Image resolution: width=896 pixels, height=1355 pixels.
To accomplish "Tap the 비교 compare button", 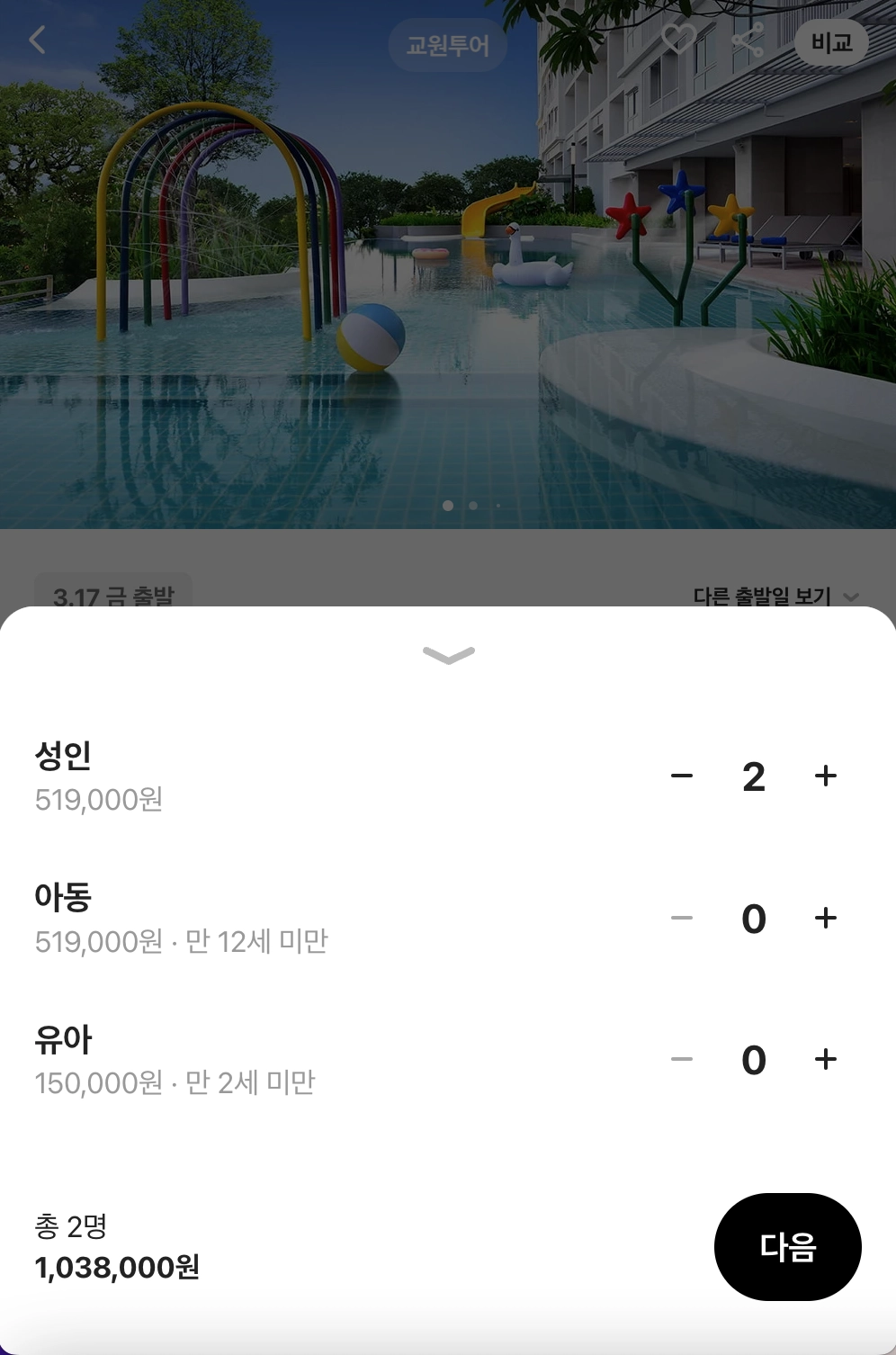I will (x=831, y=42).
